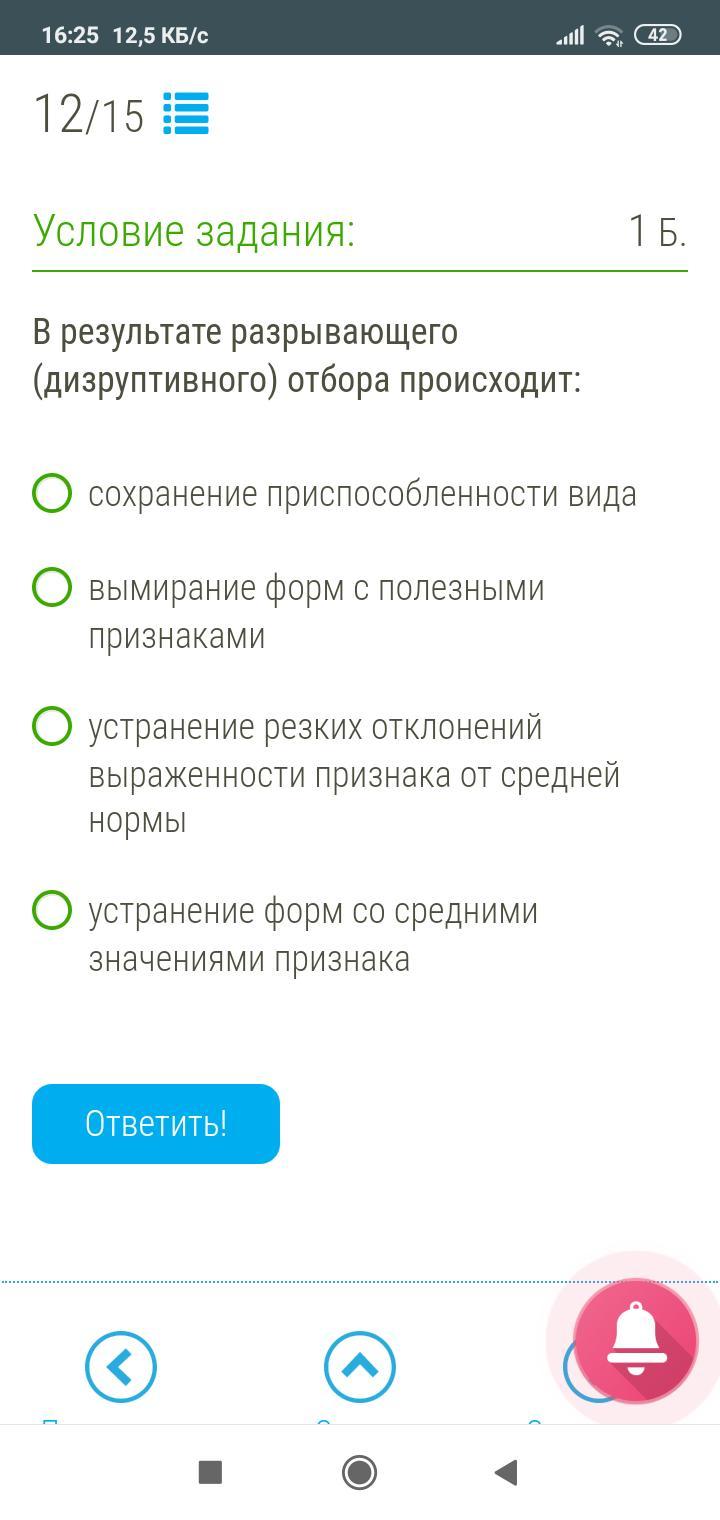720x1520 pixels.
Task: Open the task list icon next to 12/15
Action: click(186, 114)
